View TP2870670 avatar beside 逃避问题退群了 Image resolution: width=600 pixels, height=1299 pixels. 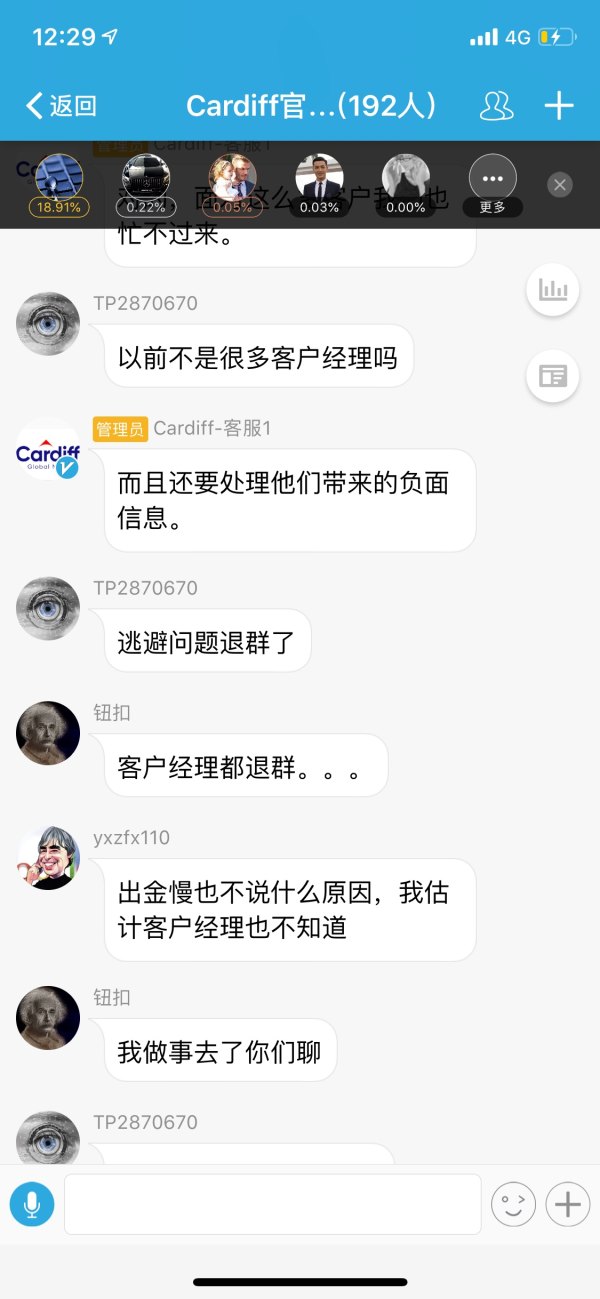click(x=48, y=608)
